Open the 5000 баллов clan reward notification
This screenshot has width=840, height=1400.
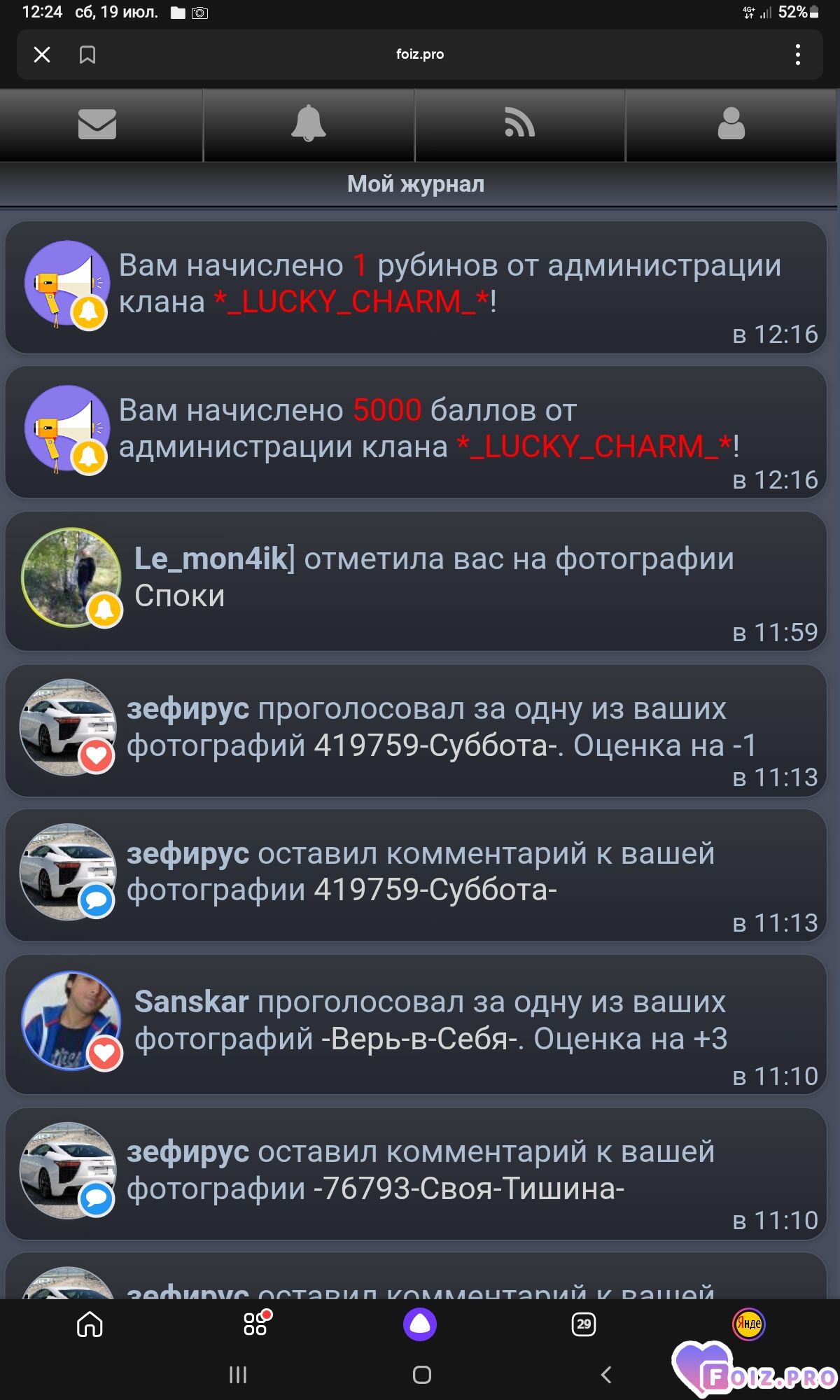pyautogui.click(x=416, y=432)
